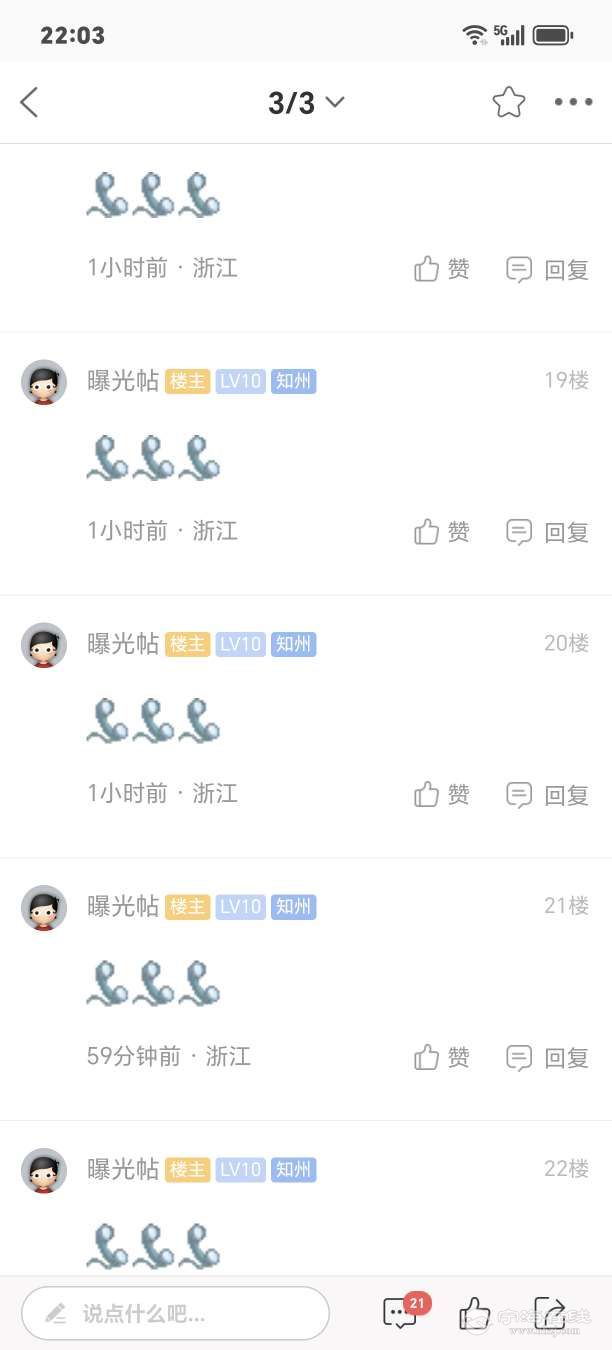
Task: Go back to previous page
Action: click(29, 102)
